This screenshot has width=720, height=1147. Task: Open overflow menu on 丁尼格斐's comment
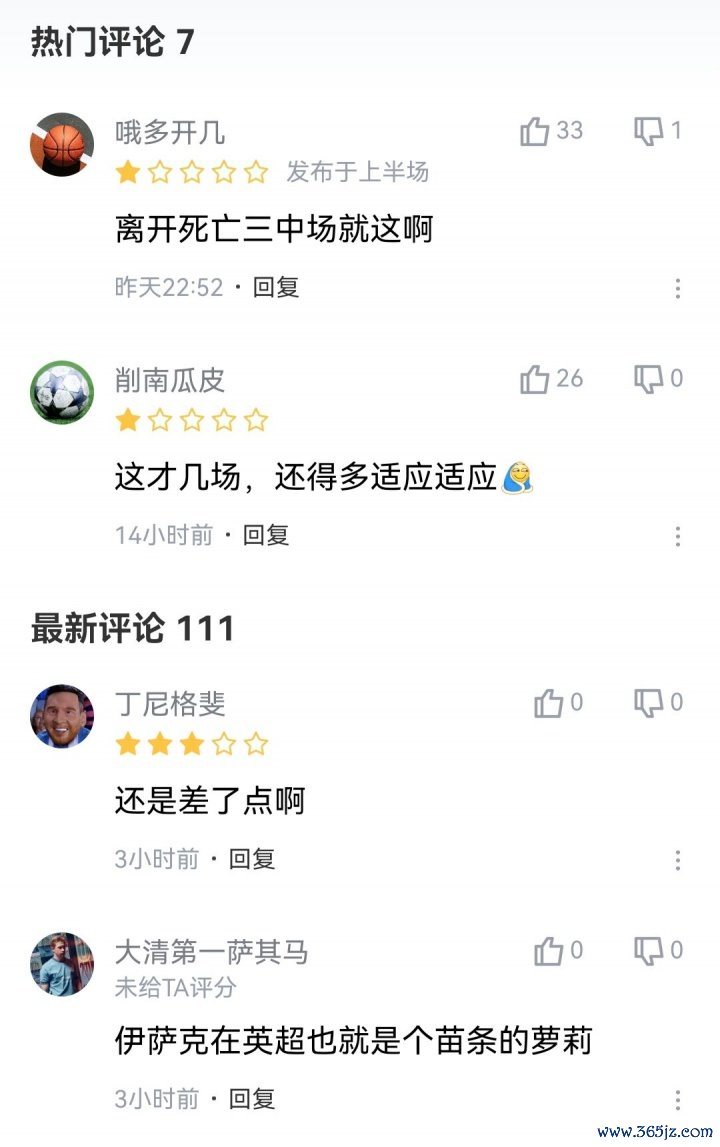coord(678,860)
